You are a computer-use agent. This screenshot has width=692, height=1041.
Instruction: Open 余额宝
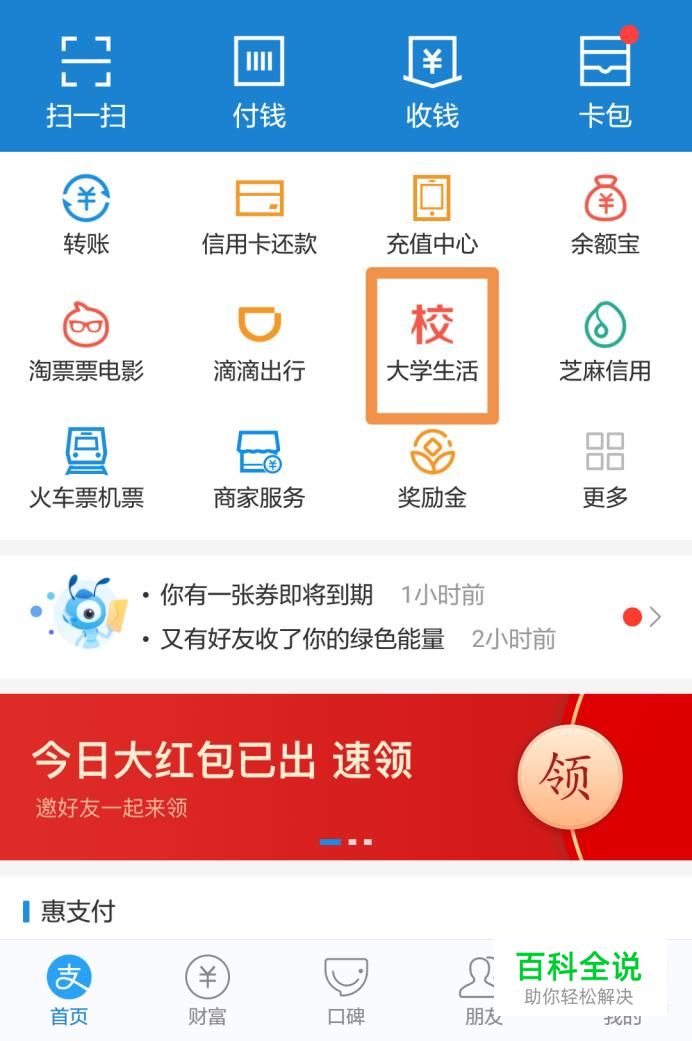605,214
